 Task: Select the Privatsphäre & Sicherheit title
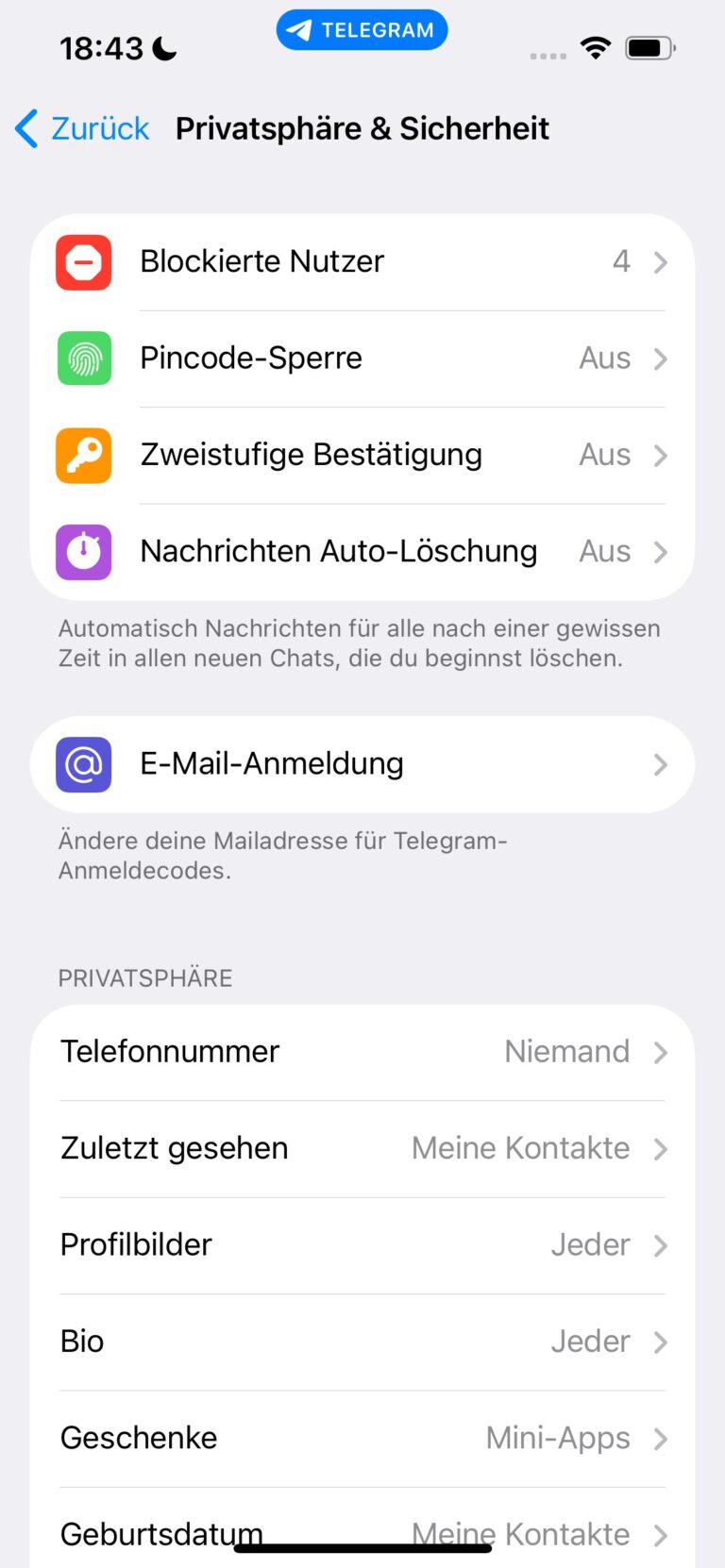pos(362,128)
